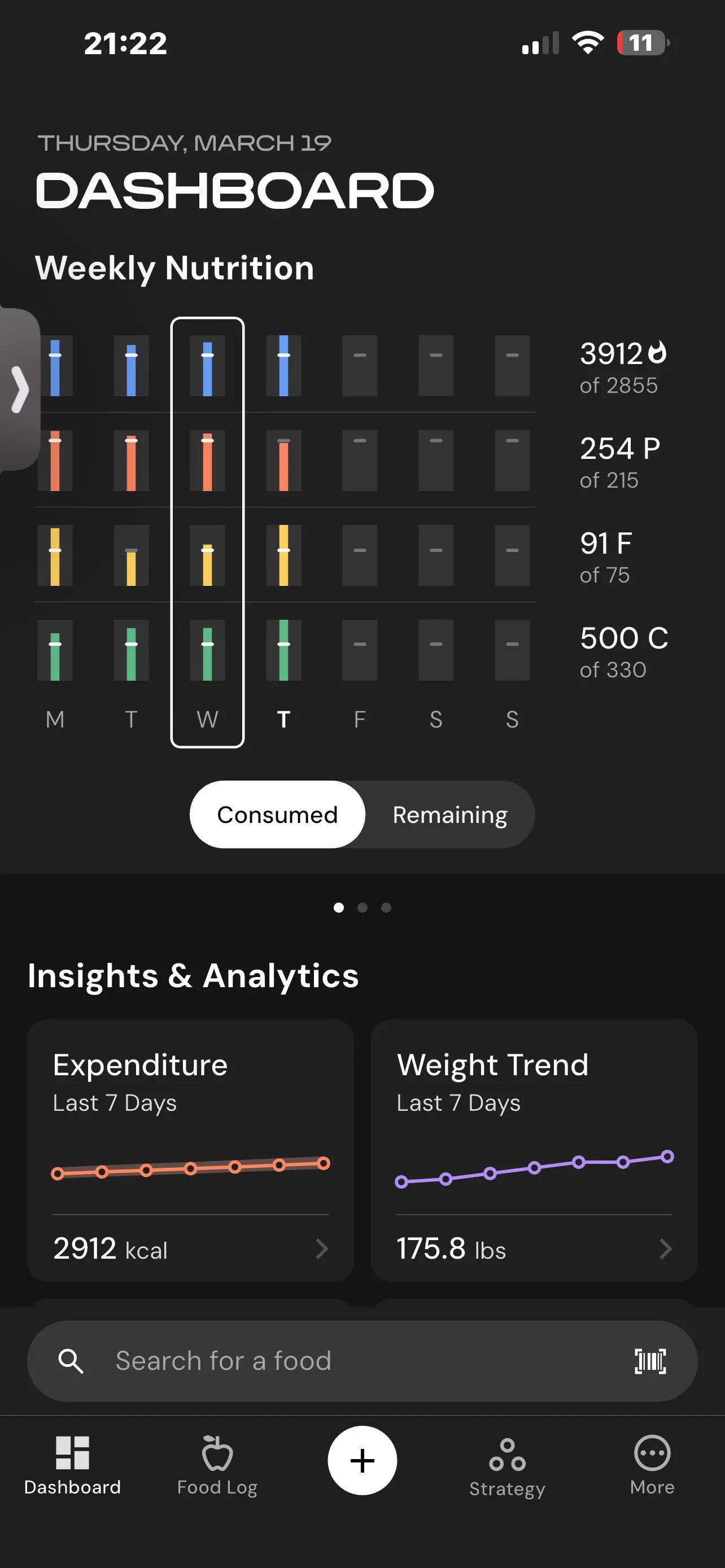Screen dimensions: 725x1568
Task: Open the Dashboard tab
Action: (72, 1465)
